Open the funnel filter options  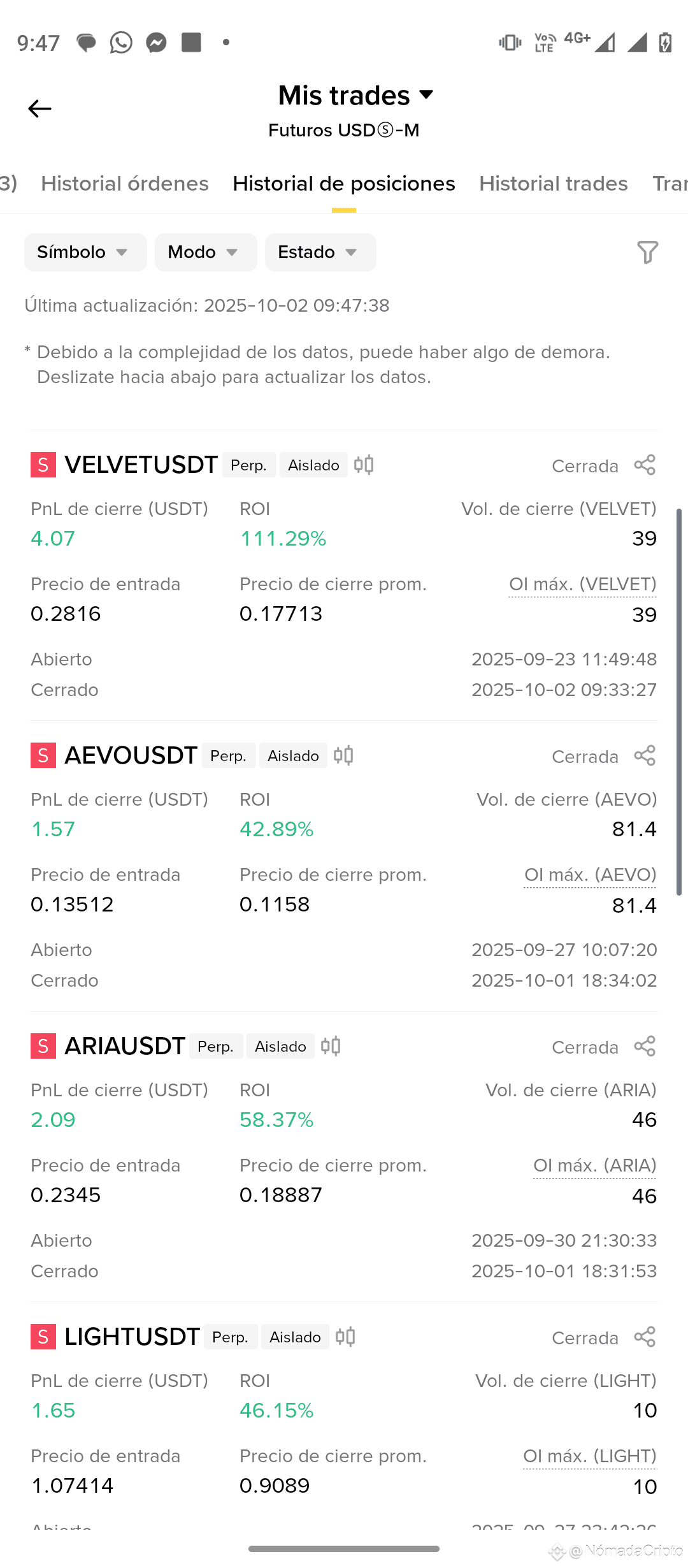[x=647, y=252]
